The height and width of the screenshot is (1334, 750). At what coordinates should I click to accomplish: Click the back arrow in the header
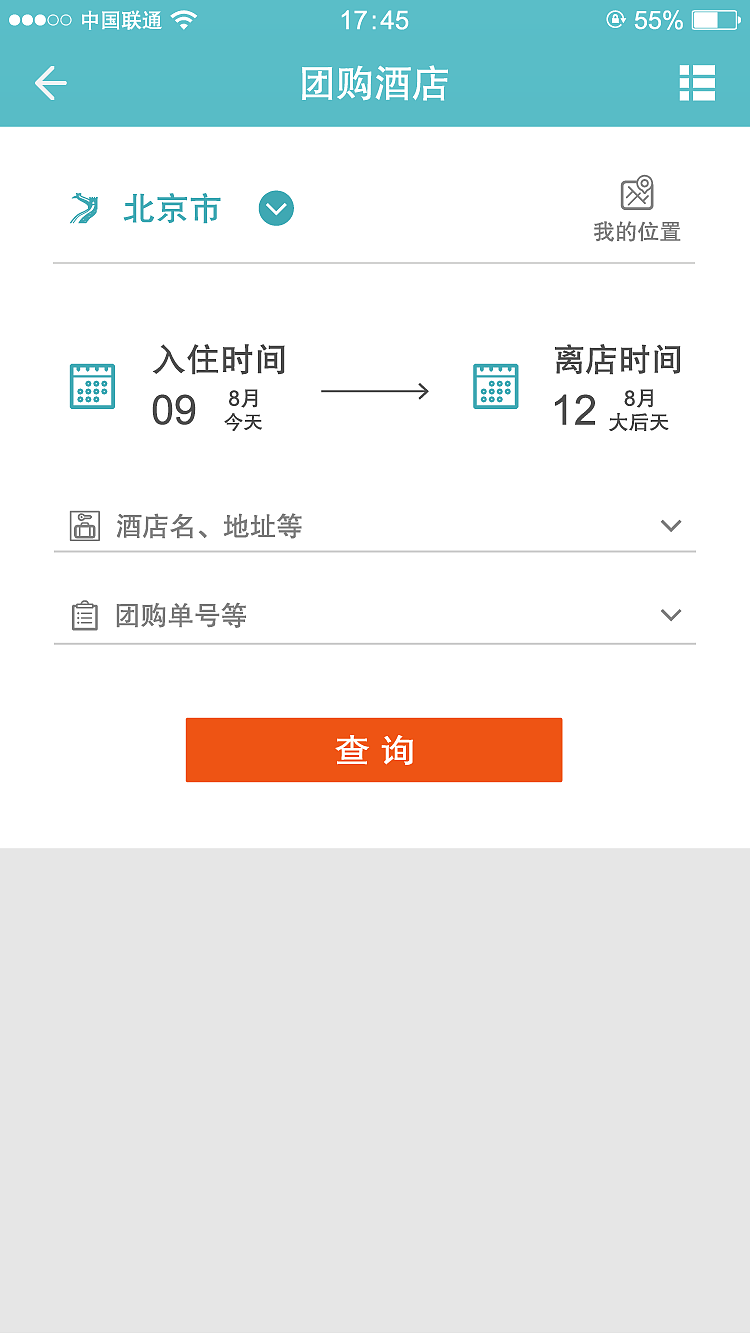[x=50, y=83]
